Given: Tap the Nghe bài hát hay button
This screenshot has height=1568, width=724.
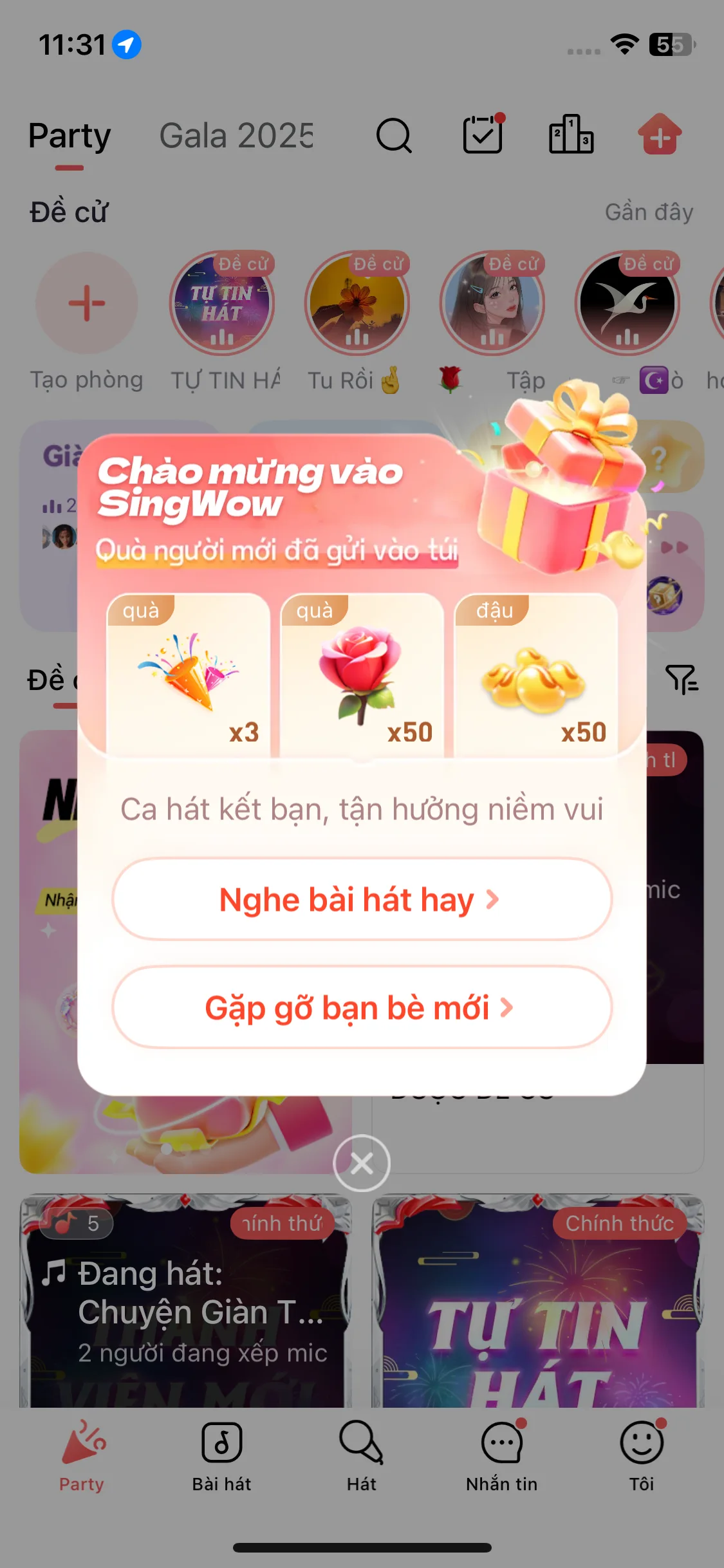Looking at the screenshot, I should (x=362, y=899).
